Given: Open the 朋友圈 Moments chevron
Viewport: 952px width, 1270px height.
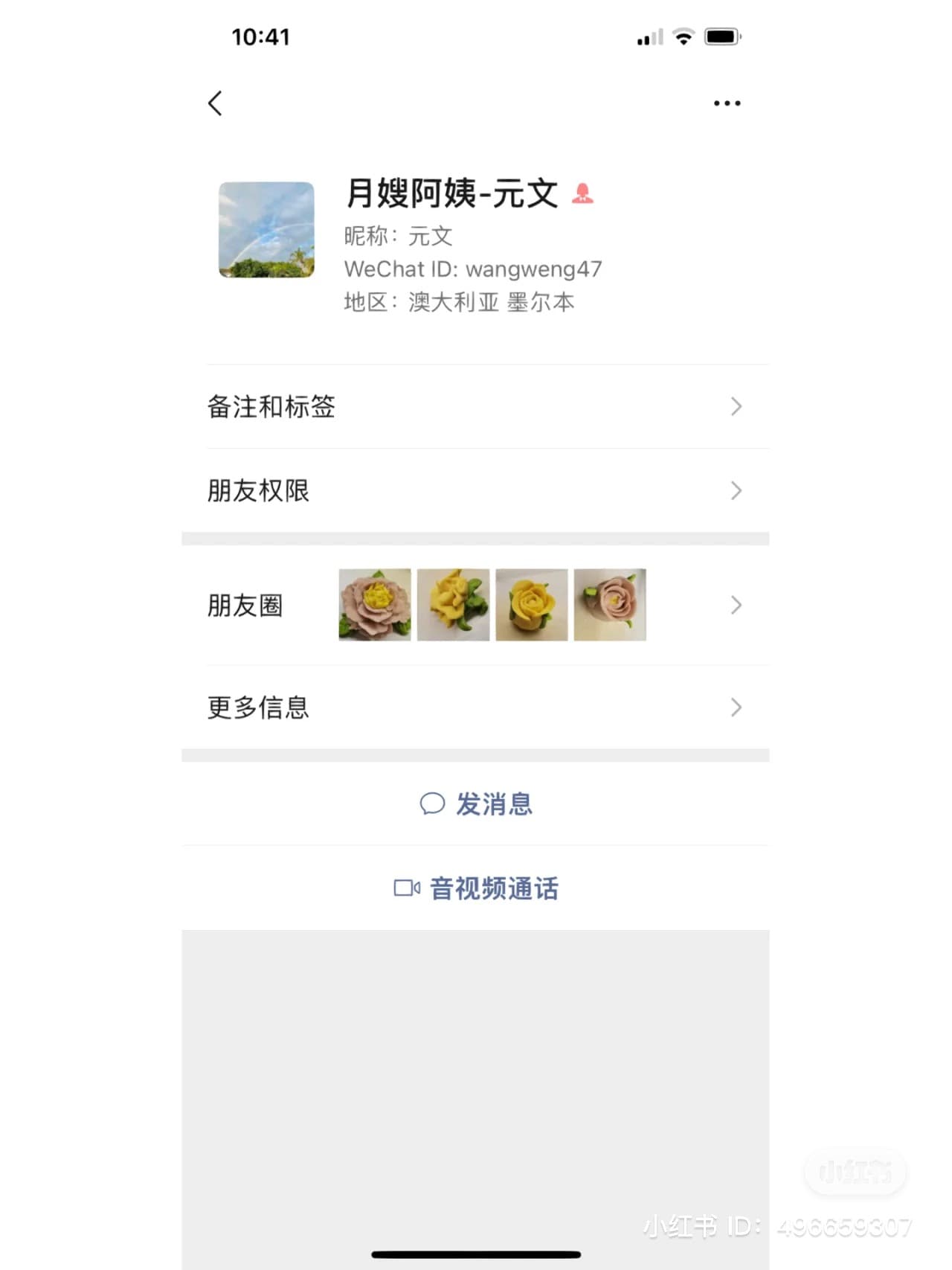Looking at the screenshot, I should point(736,606).
